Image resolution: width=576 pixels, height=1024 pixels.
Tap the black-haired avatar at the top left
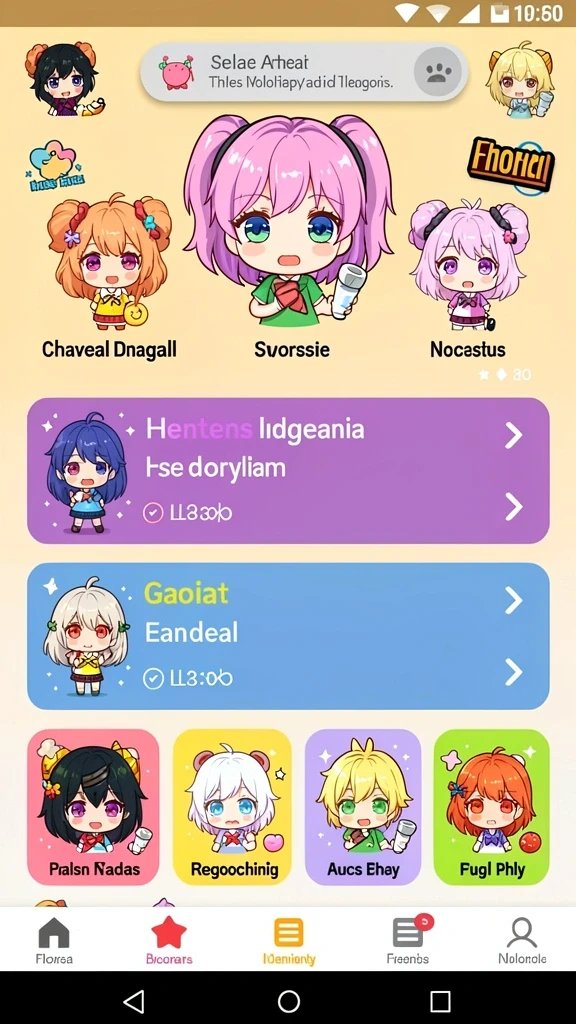coord(63,78)
